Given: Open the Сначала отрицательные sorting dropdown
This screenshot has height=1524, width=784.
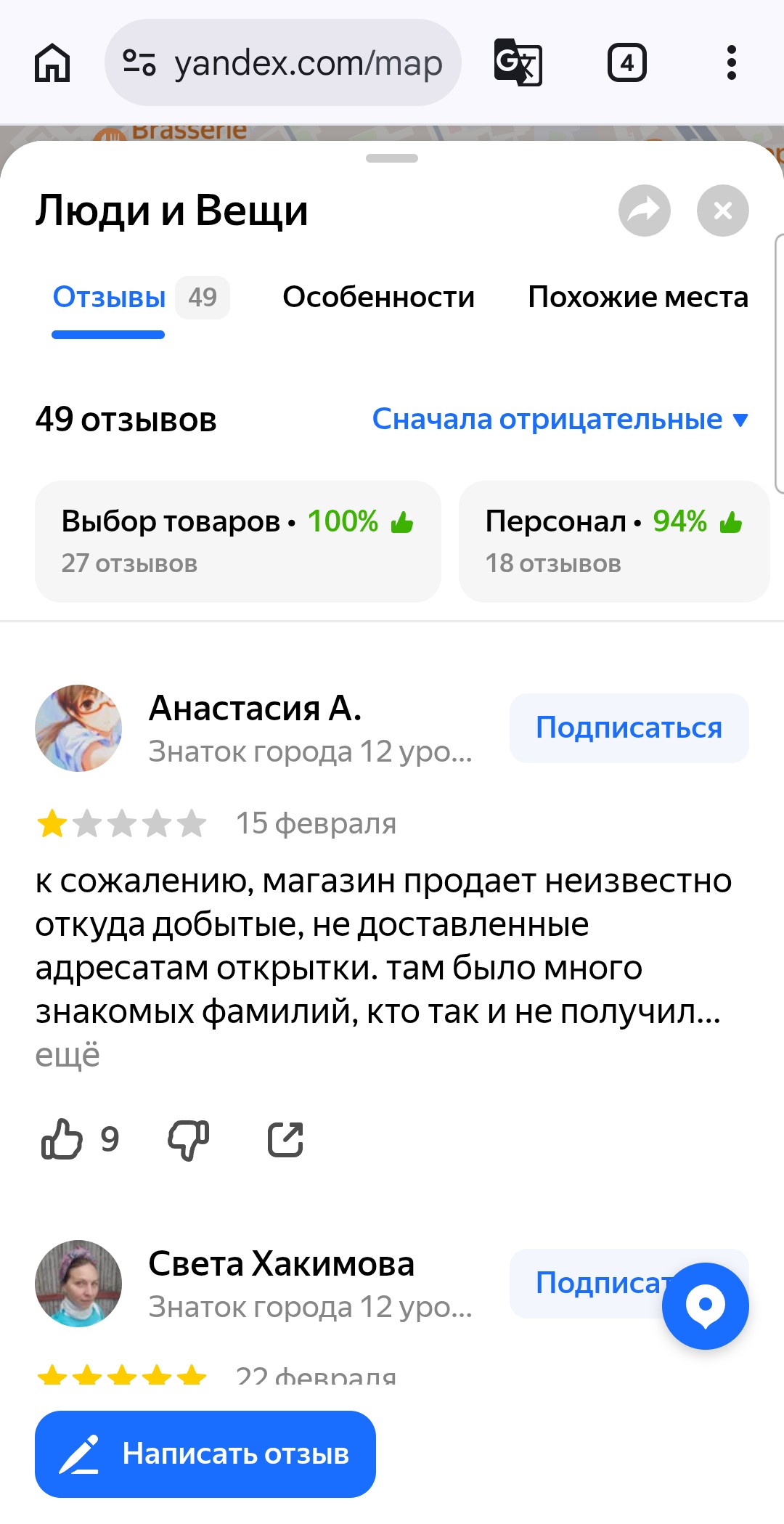Looking at the screenshot, I should [560, 419].
